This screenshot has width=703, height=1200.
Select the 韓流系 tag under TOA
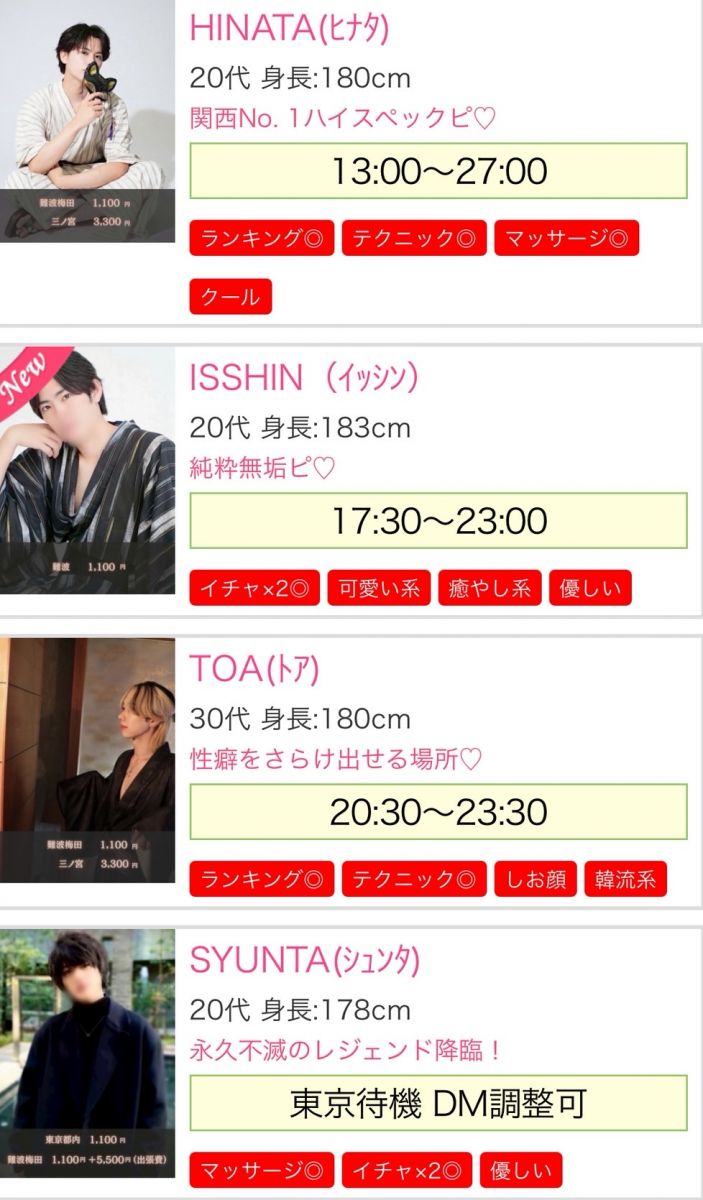625,879
